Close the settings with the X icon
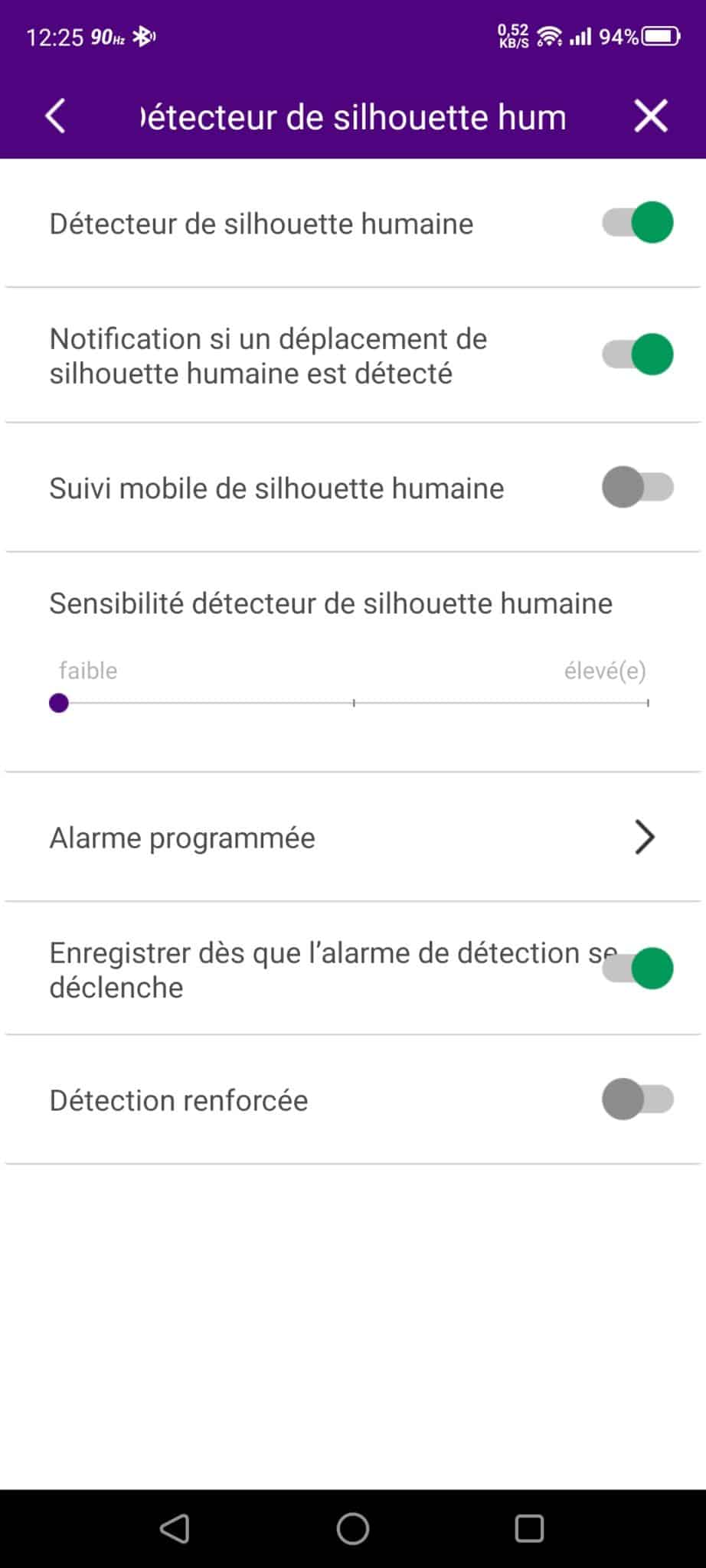This screenshot has height=1568, width=706. [651, 117]
